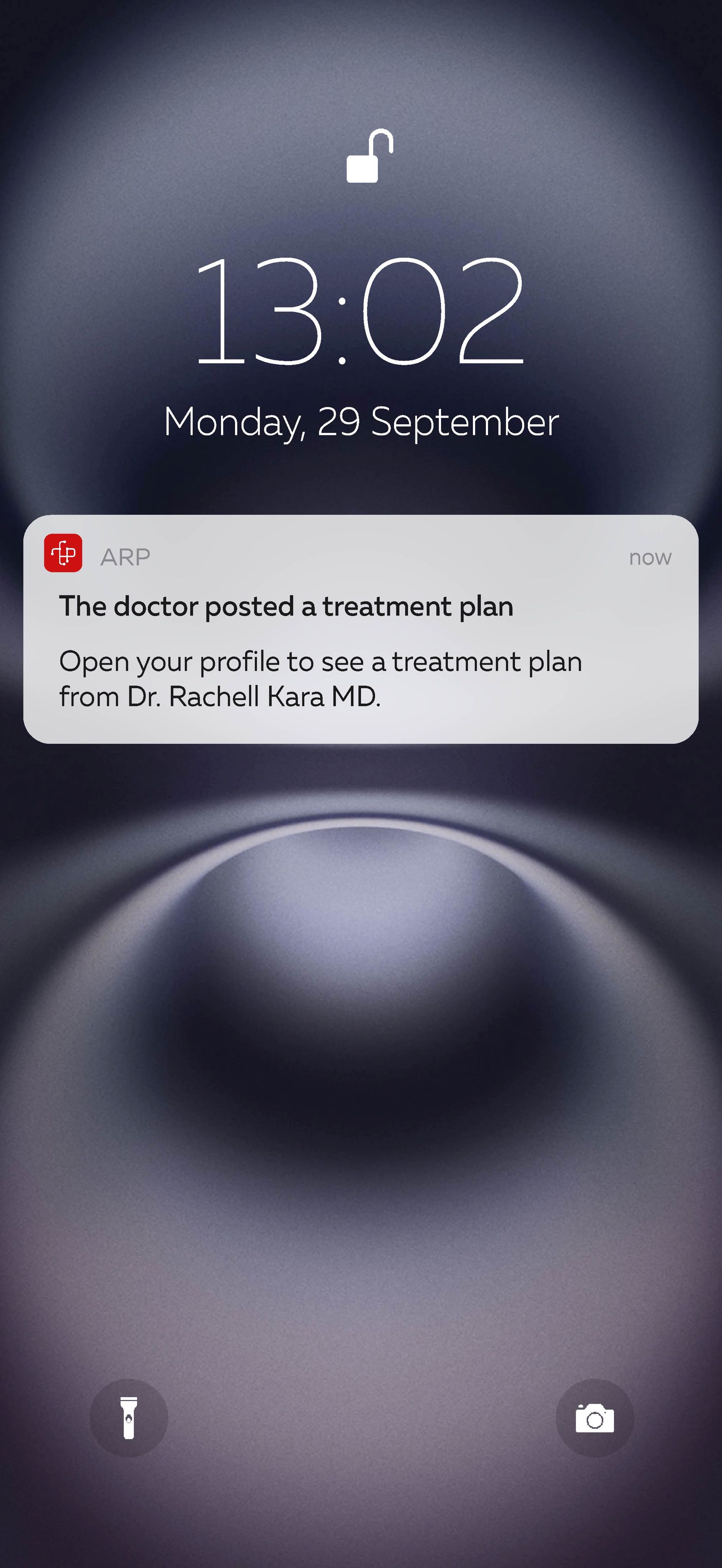Viewport: 722px width, 1568px height.
Task: Turn on the flashlight
Action: pyautogui.click(x=129, y=1418)
